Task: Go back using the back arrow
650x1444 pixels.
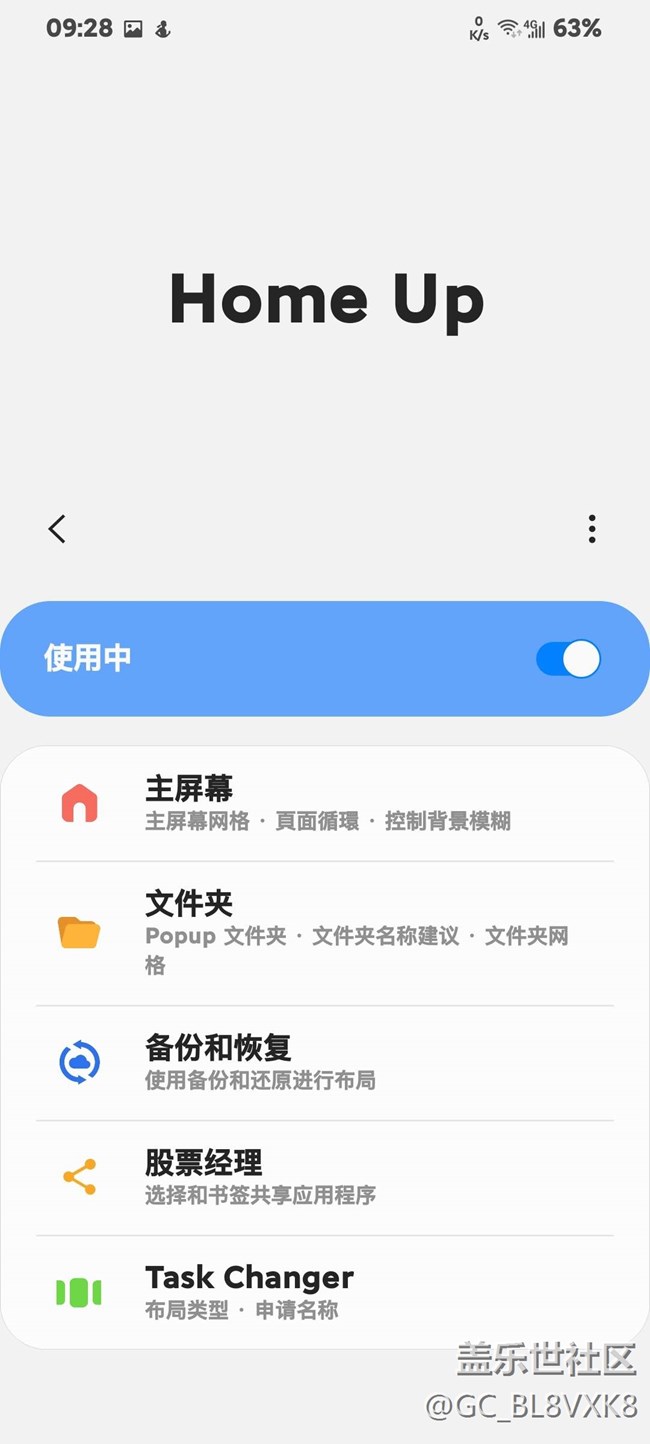Action: click(x=57, y=529)
